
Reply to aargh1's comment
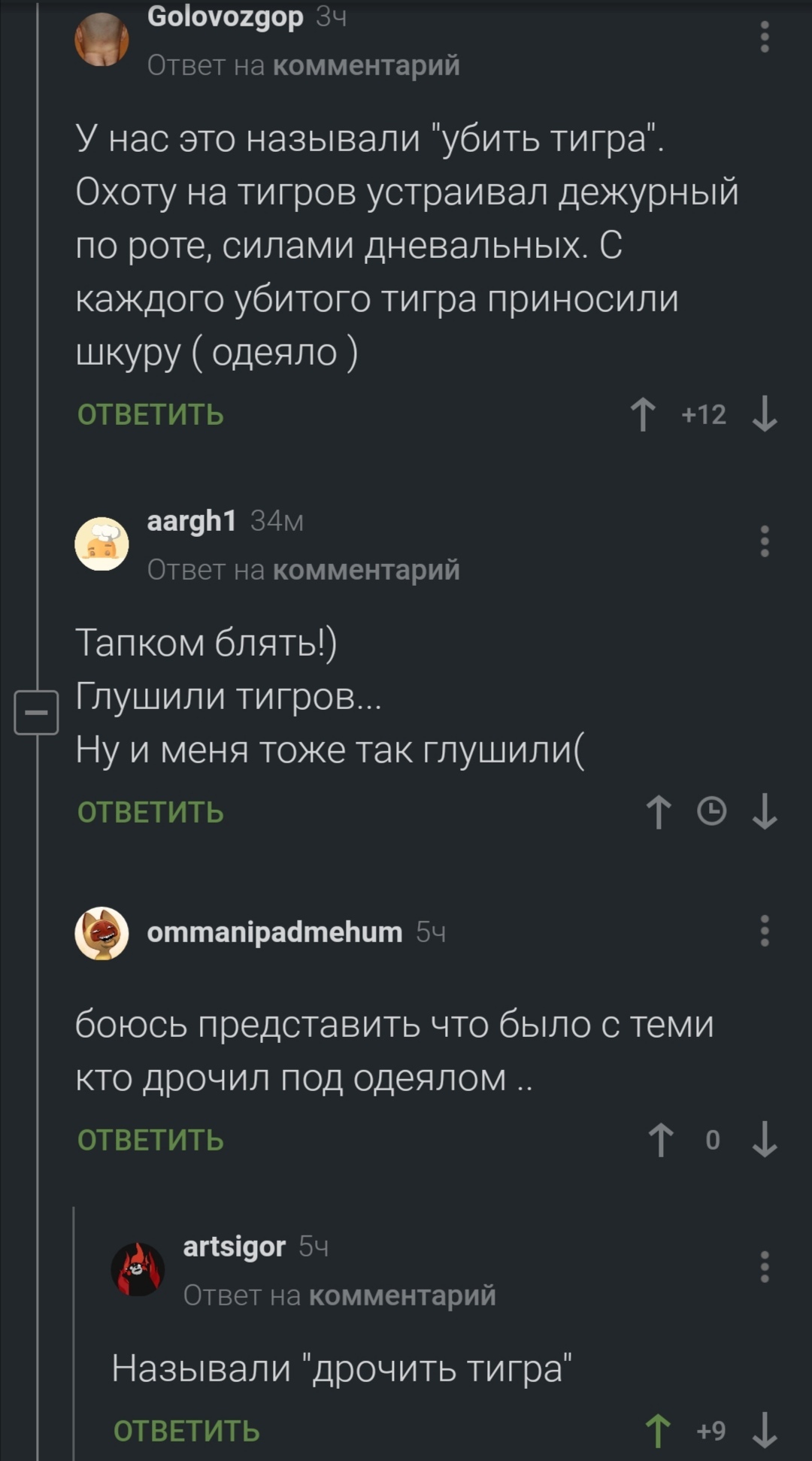click(x=150, y=812)
